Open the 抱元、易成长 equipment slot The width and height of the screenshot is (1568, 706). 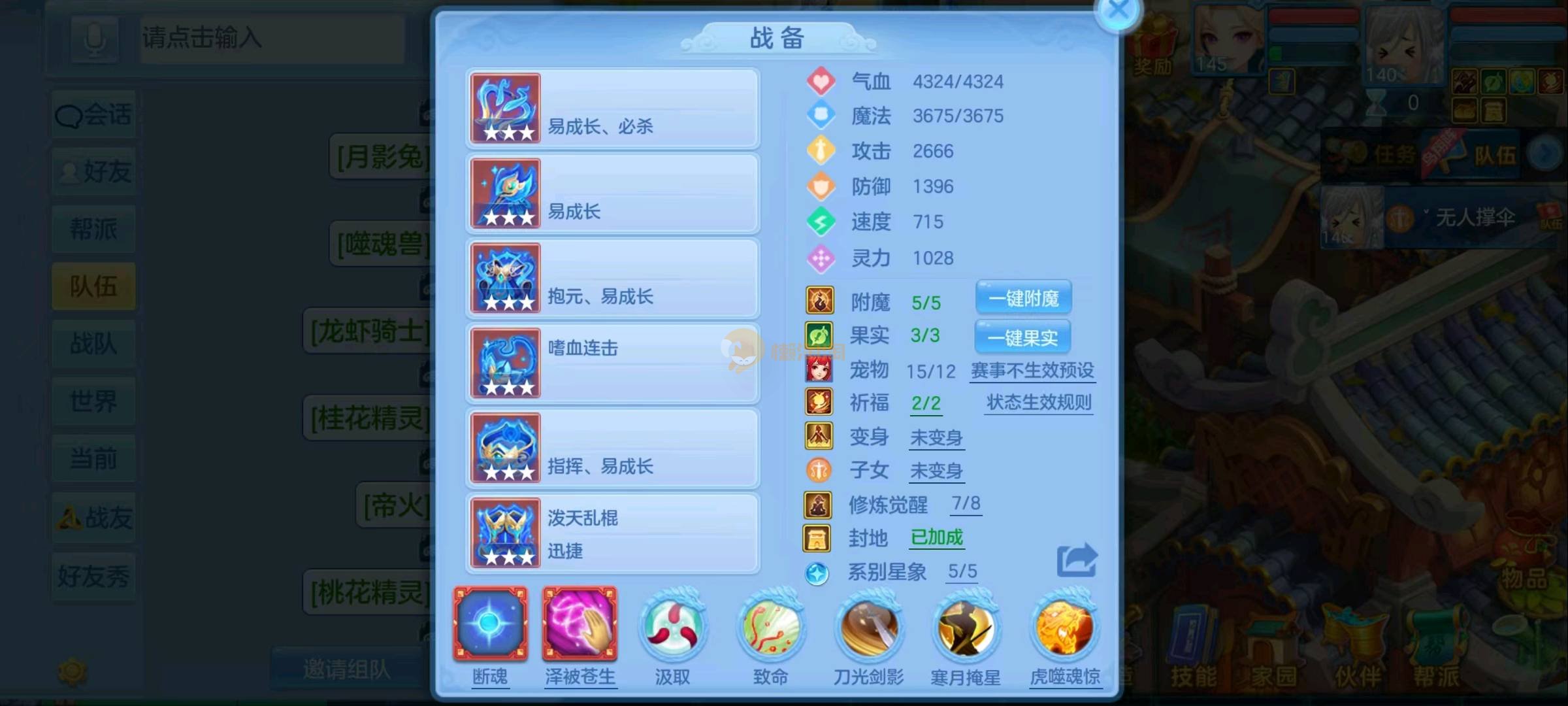click(x=613, y=278)
